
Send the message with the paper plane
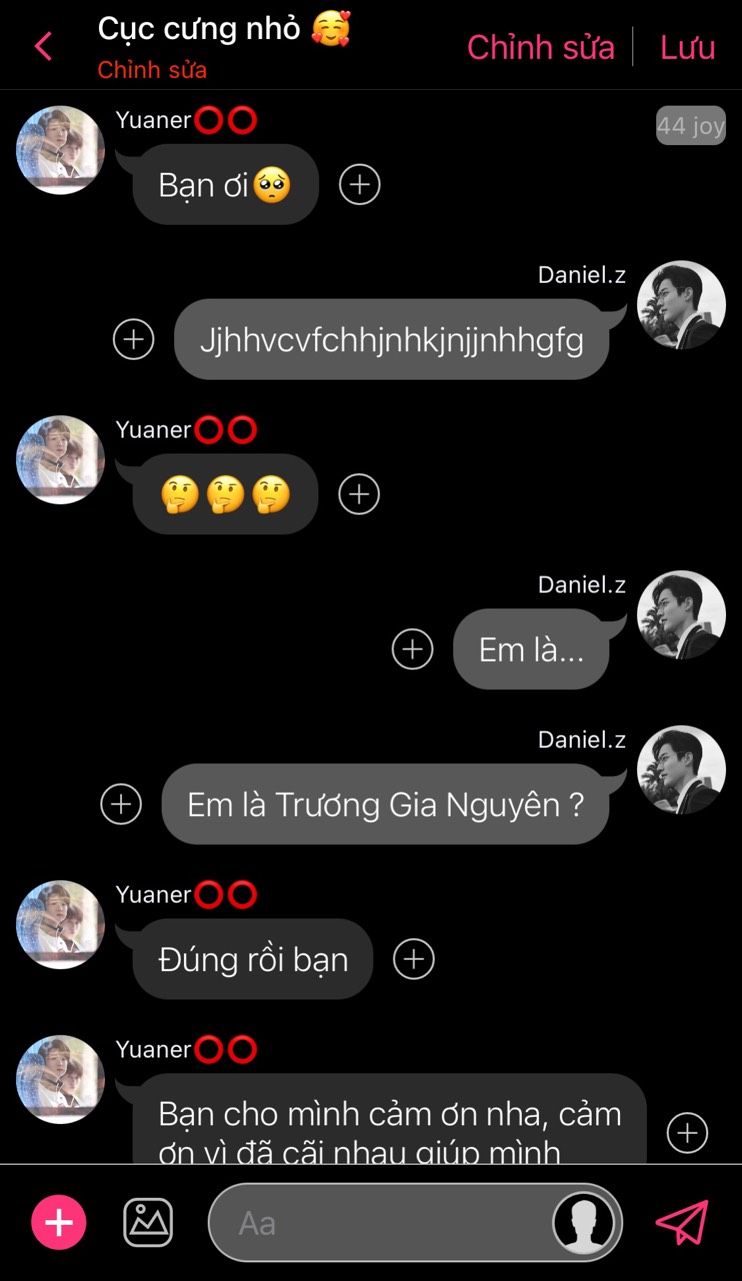coord(682,1222)
